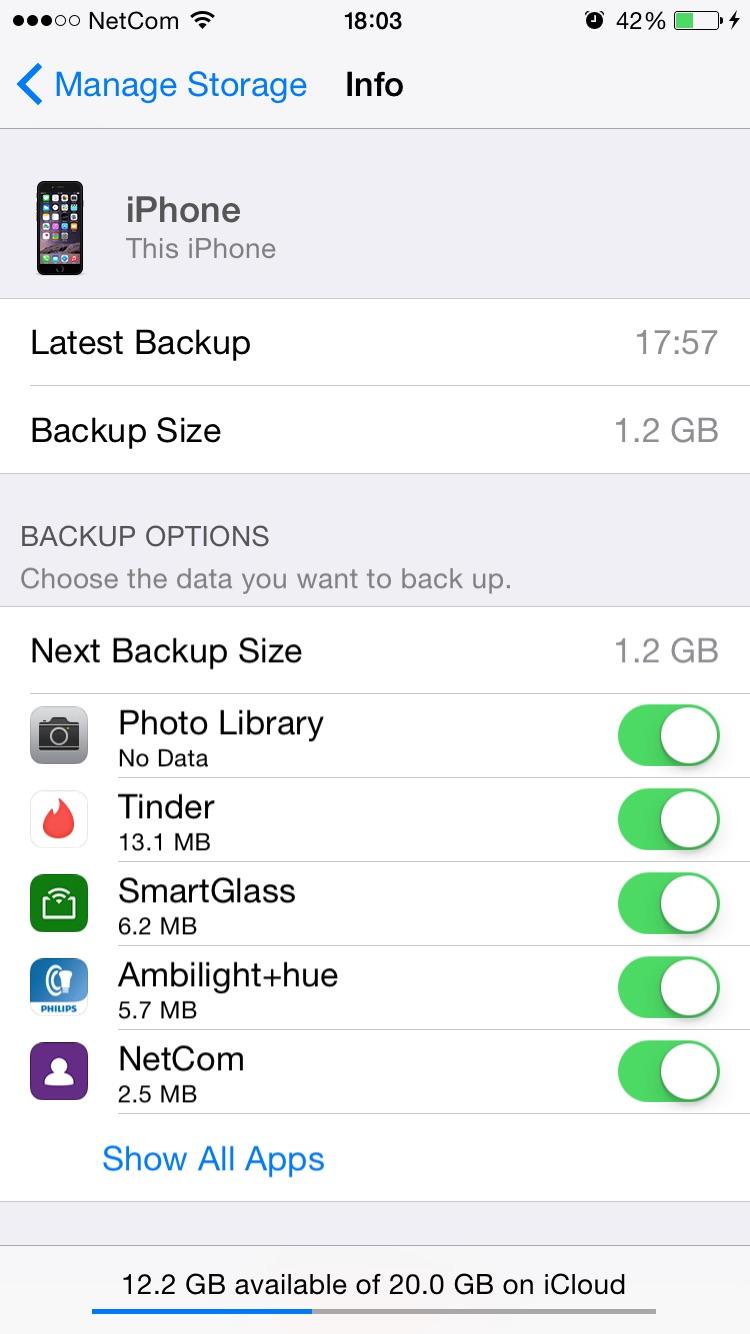Tap Show All Apps
The height and width of the screenshot is (1334, 750).
coord(213,1159)
